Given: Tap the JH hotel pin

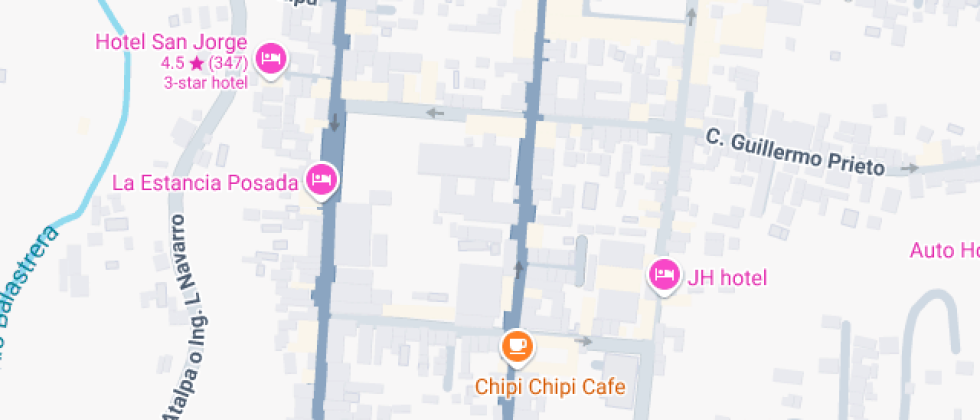Looking at the screenshot, I should click(664, 275).
